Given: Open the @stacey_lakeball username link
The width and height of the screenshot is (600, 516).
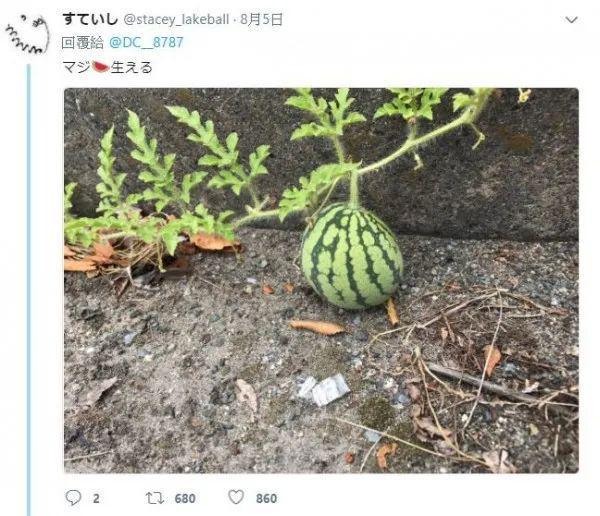Looking at the screenshot, I should tap(175, 19).
